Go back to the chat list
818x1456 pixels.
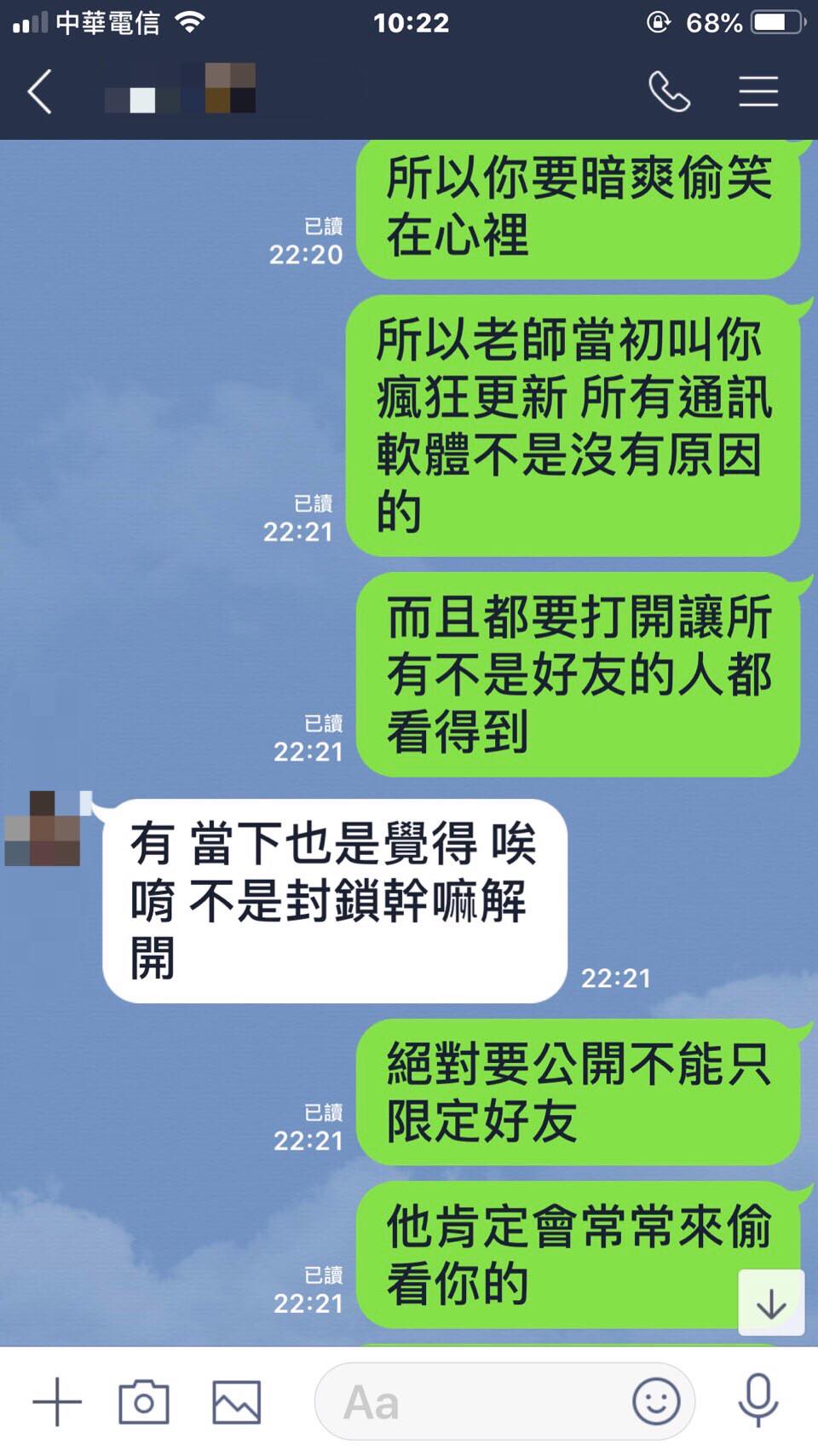39,91
